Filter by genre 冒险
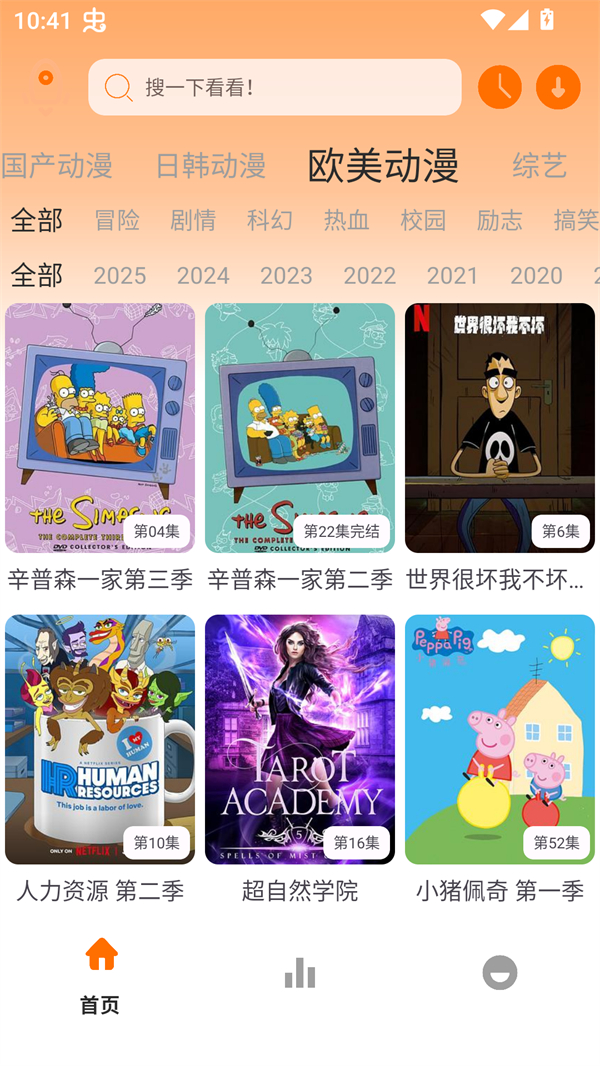This screenshot has width=600, height=1066. click(117, 220)
